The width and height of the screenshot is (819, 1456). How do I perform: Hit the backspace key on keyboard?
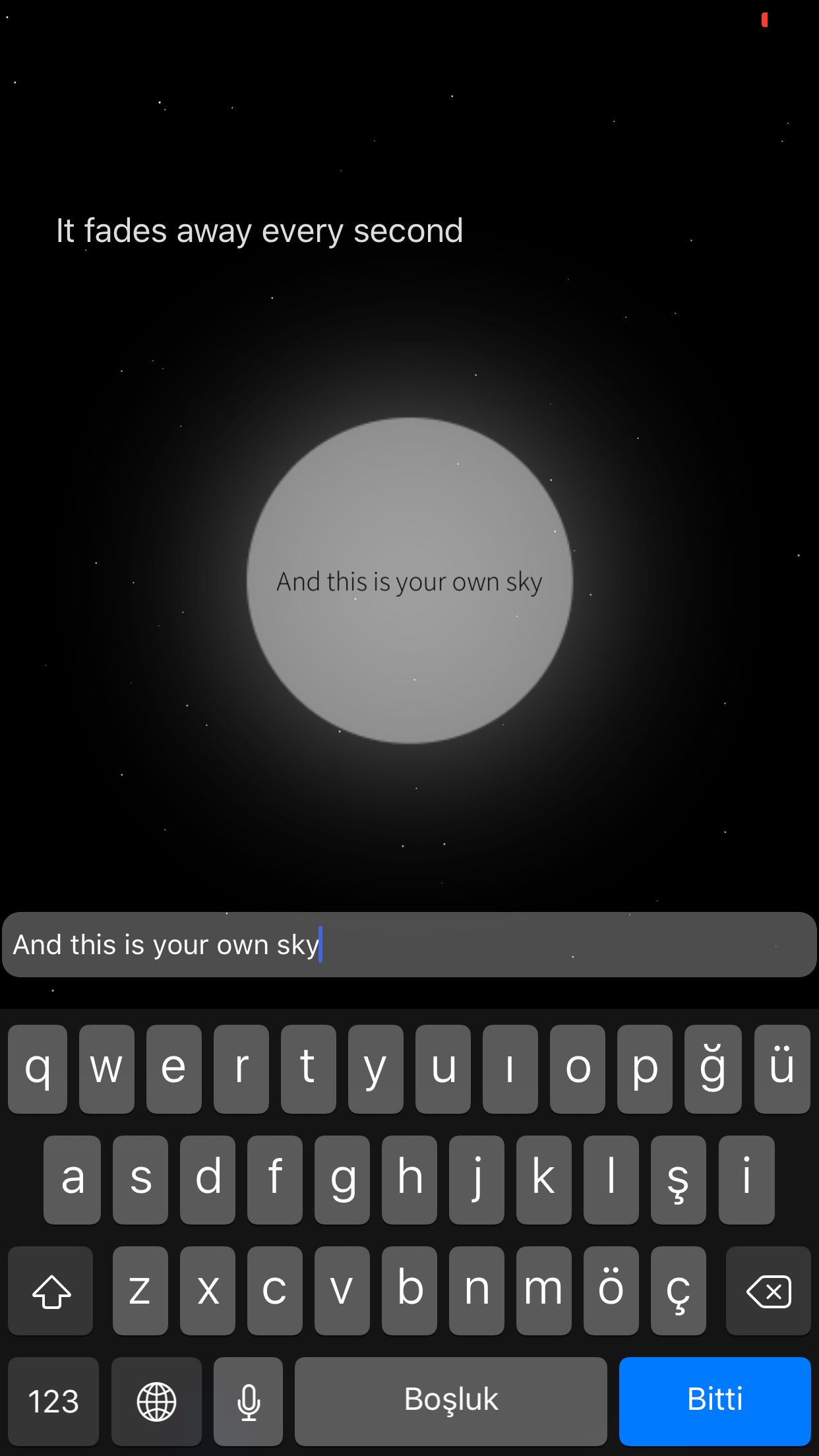pyautogui.click(x=768, y=1290)
